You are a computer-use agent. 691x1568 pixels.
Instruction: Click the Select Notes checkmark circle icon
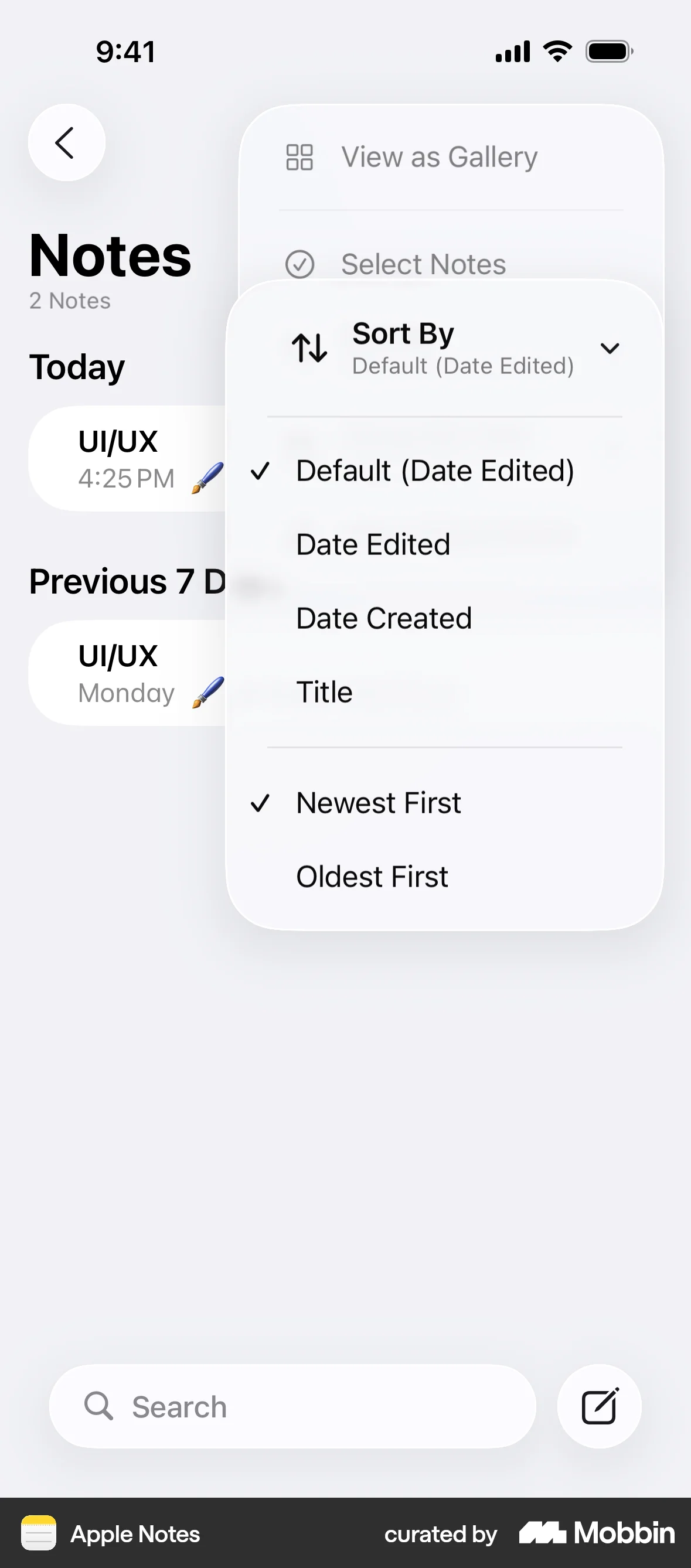(x=299, y=264)
